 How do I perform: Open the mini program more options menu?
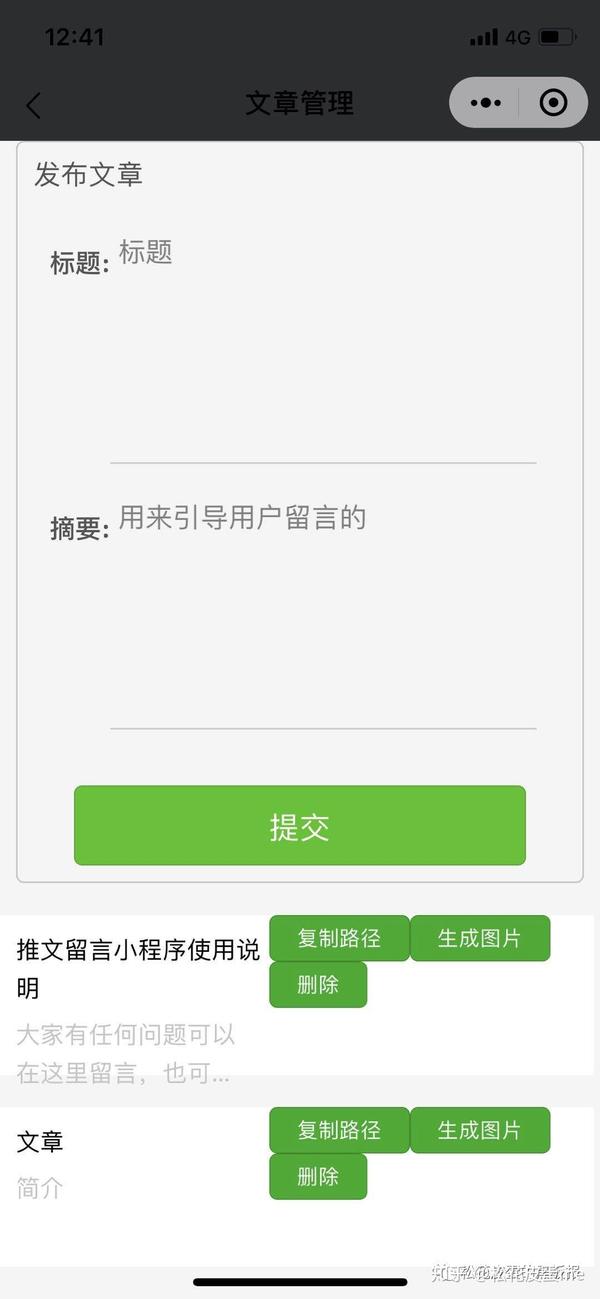(486, 103)
